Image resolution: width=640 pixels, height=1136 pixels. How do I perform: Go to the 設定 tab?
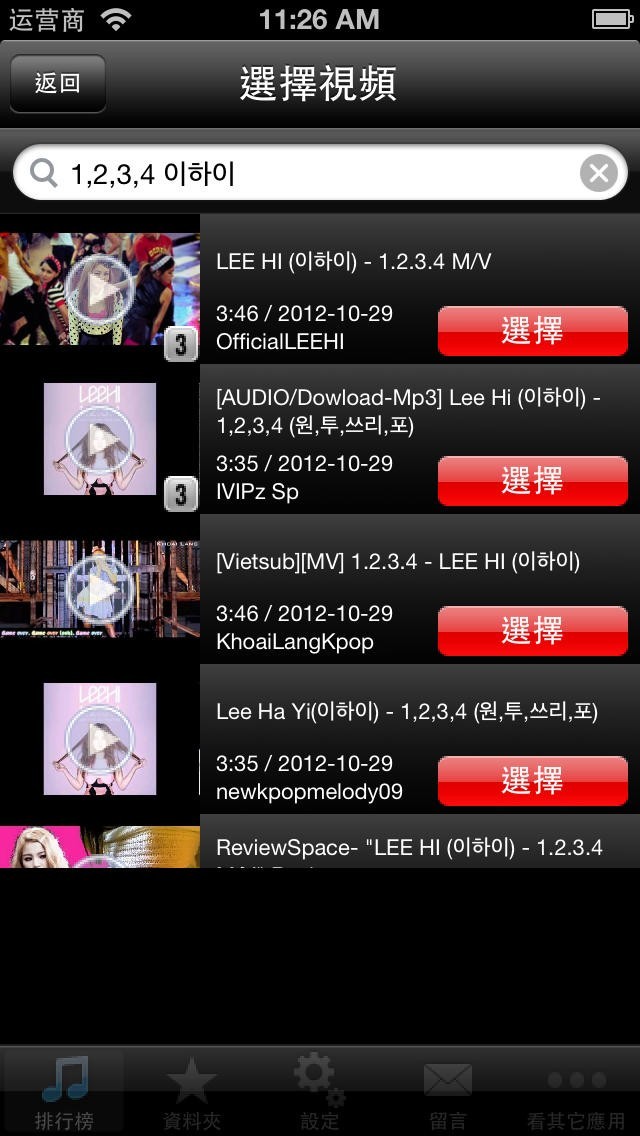pos(320,1092)
